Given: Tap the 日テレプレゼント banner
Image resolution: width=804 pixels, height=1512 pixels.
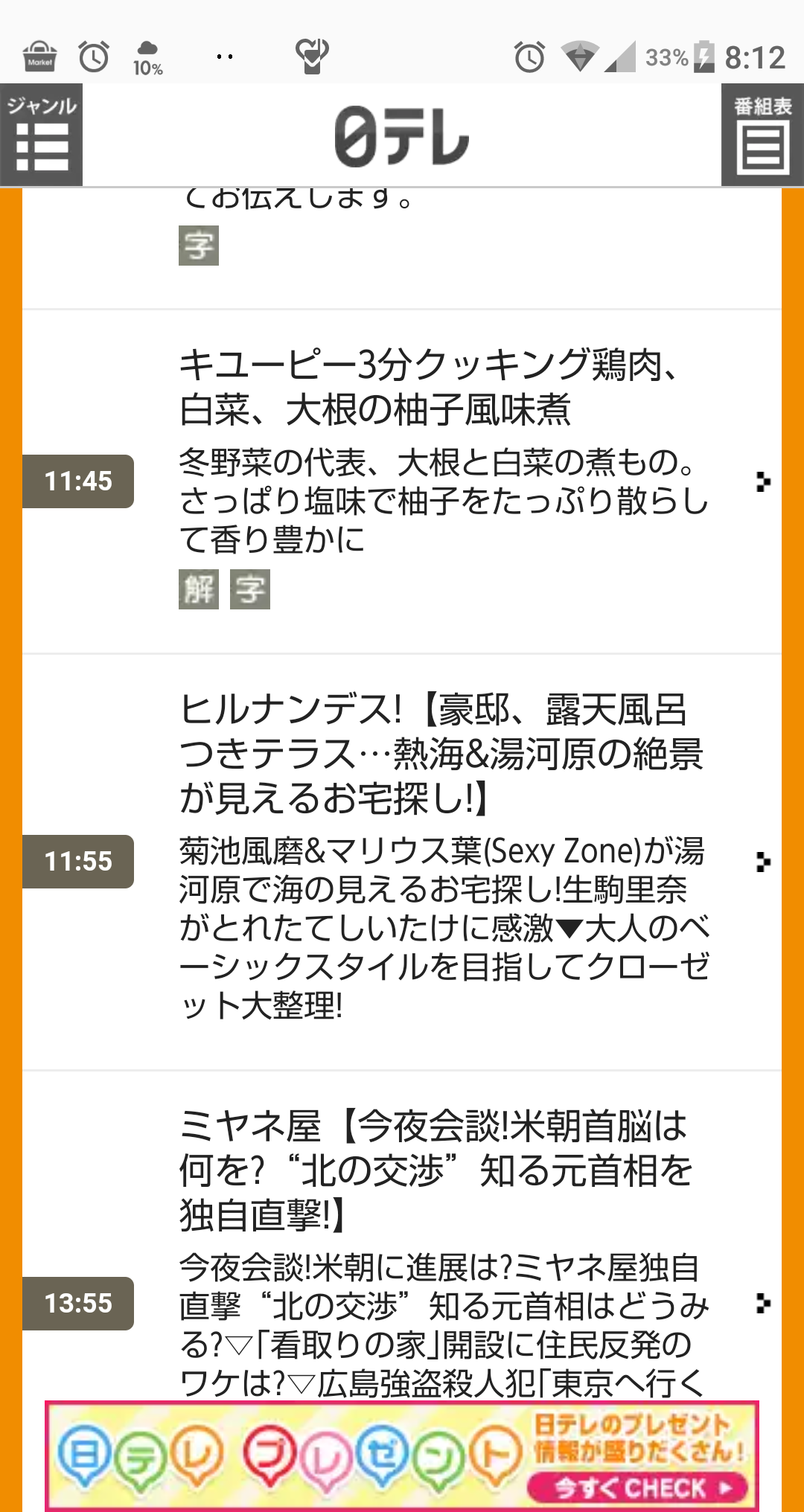Looking at the screenshot, I should (x=402, y=1456).
